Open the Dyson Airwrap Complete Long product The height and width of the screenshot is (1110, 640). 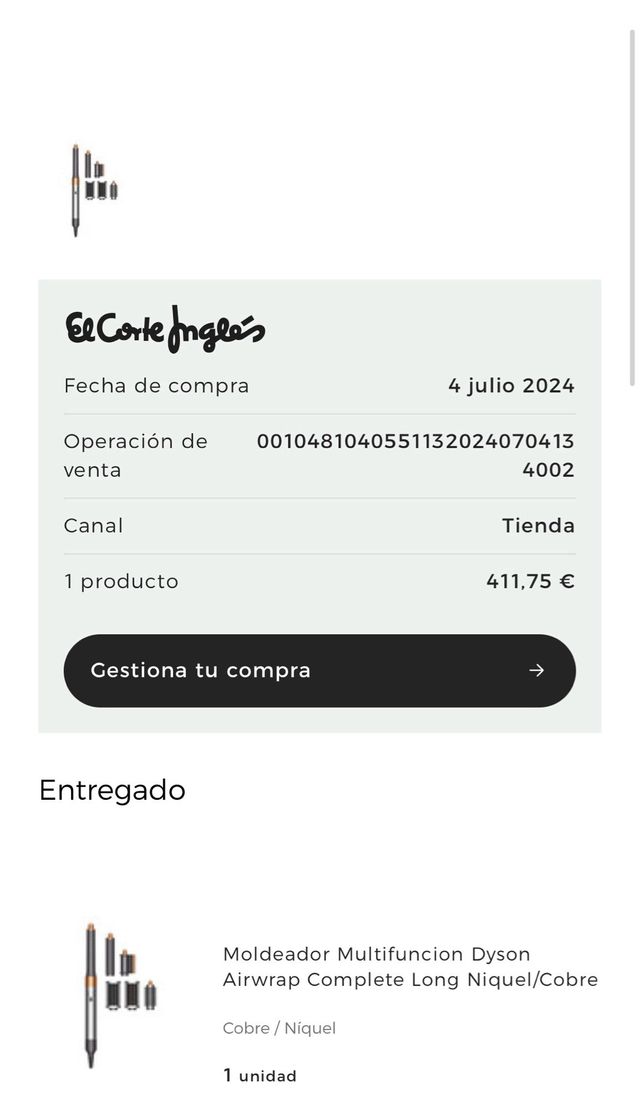click(x=410, y=967)
